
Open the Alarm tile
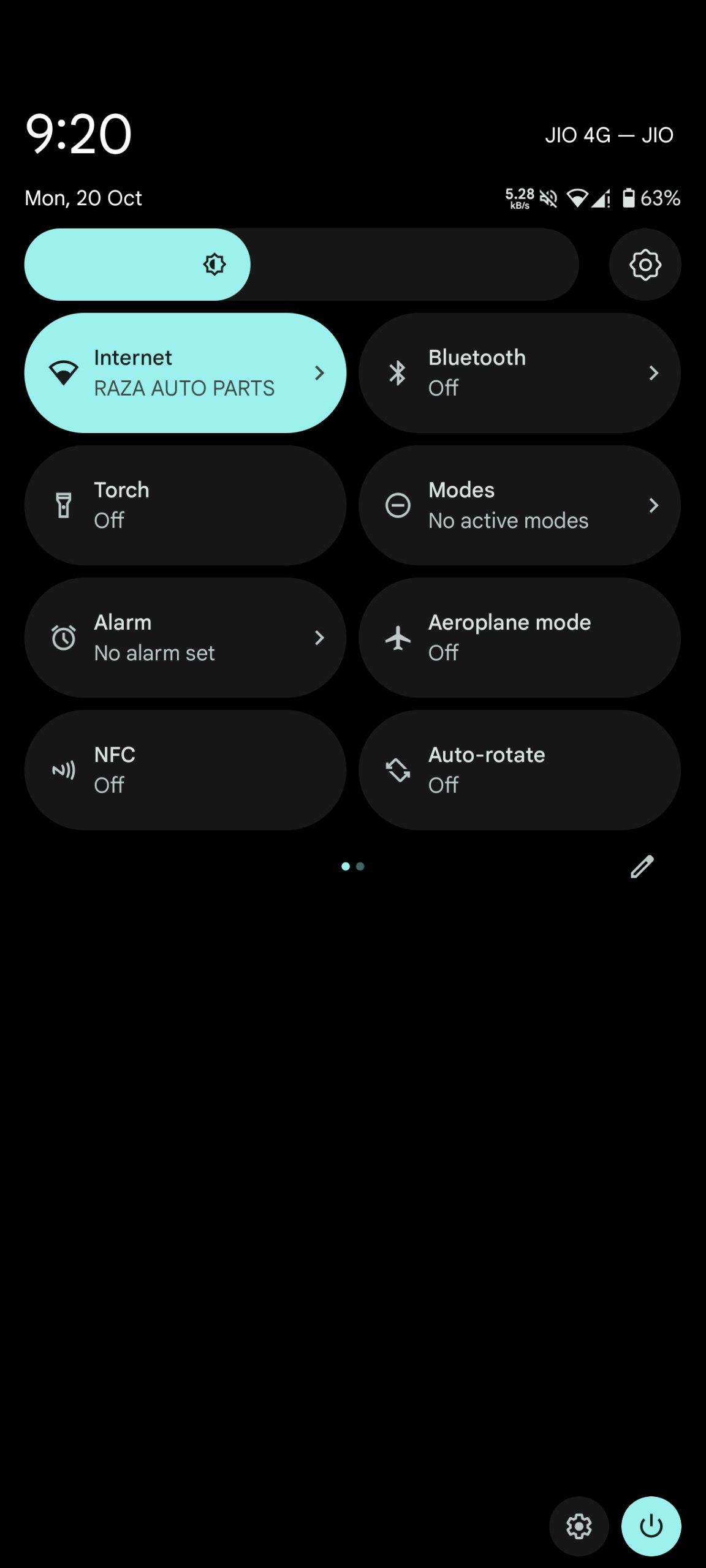pyautogui.click(x=184, y=637)
